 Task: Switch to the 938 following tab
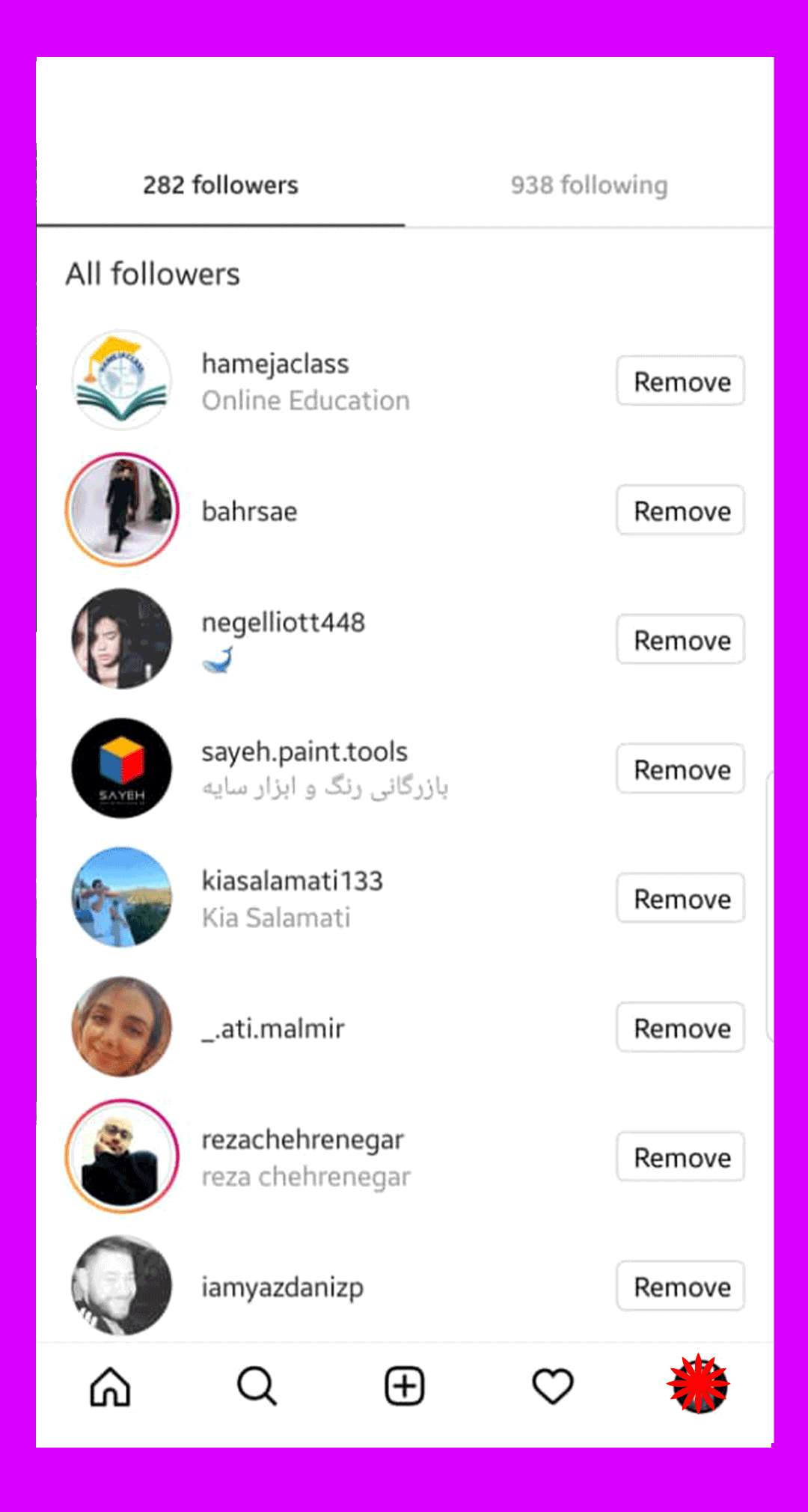[x=590, y=185]
